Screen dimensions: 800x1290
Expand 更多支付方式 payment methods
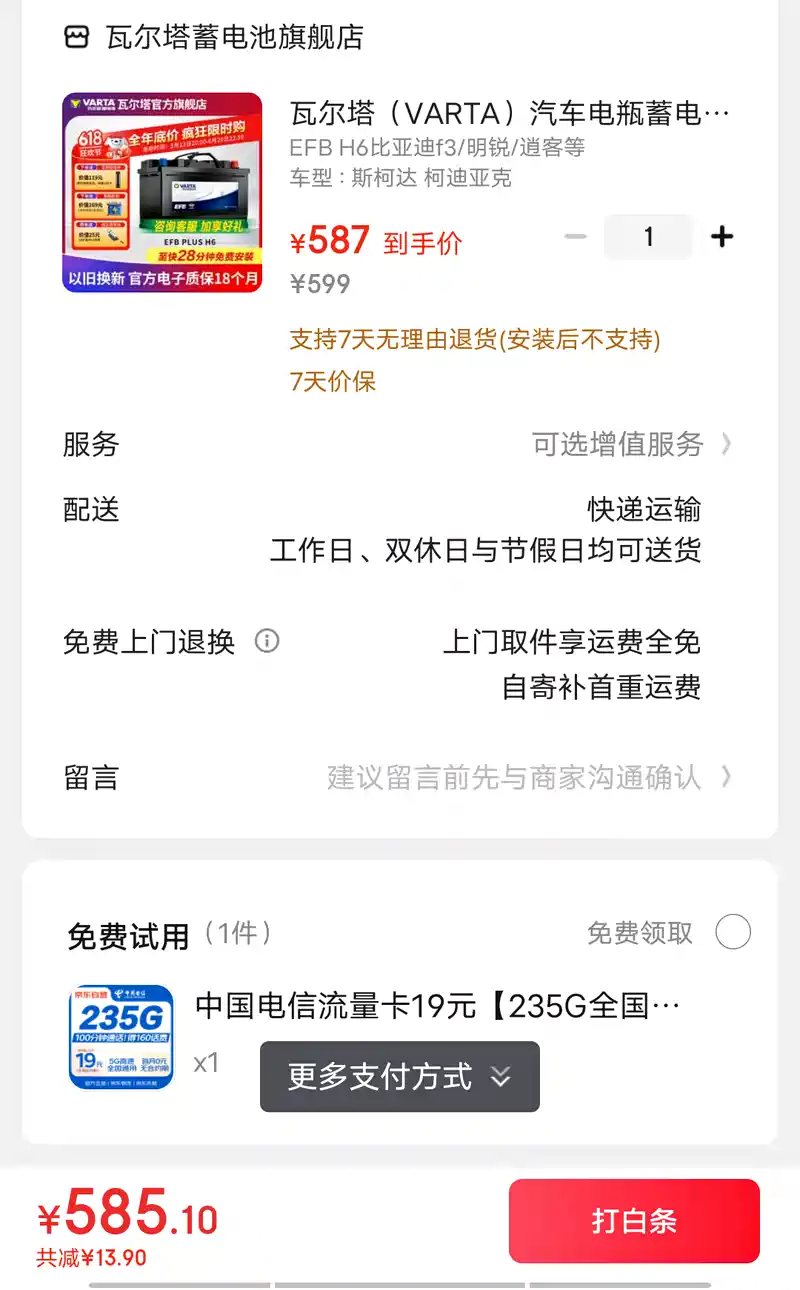[400, 1077]
